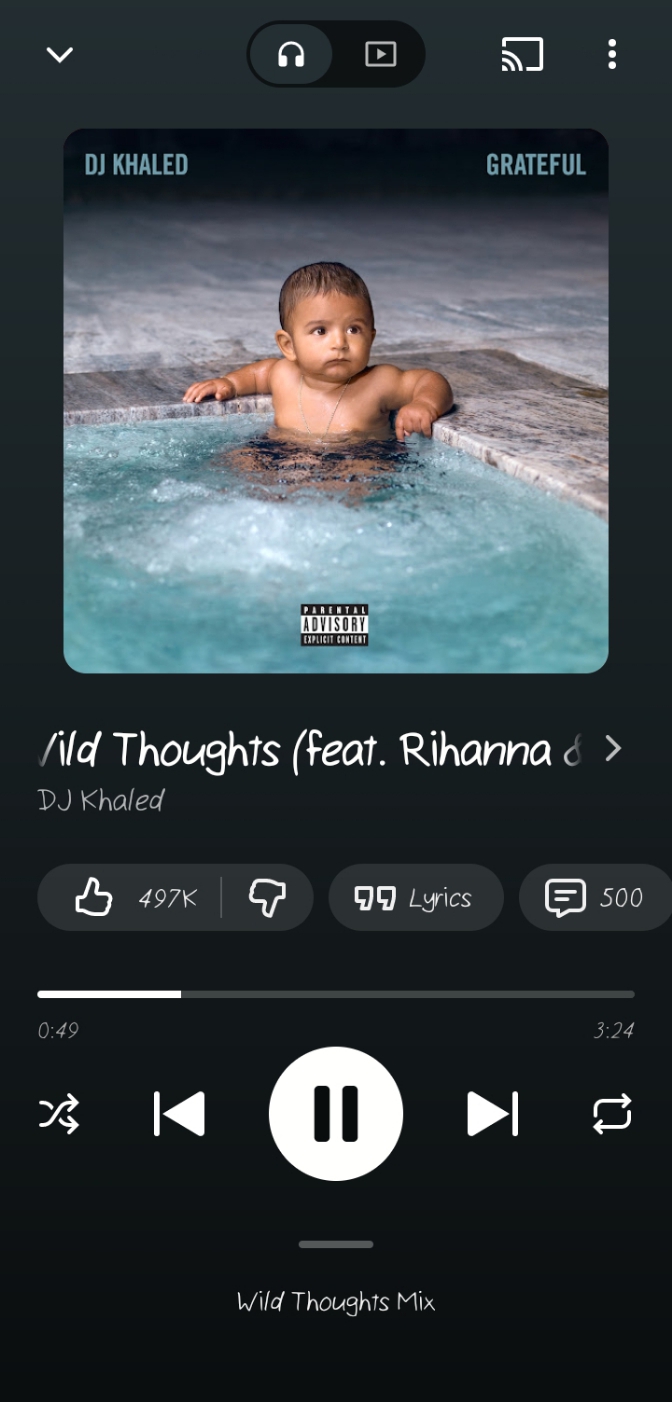672x1402 pixels.
Task: Open song details via title chevron
Action: tap(613, 749)
